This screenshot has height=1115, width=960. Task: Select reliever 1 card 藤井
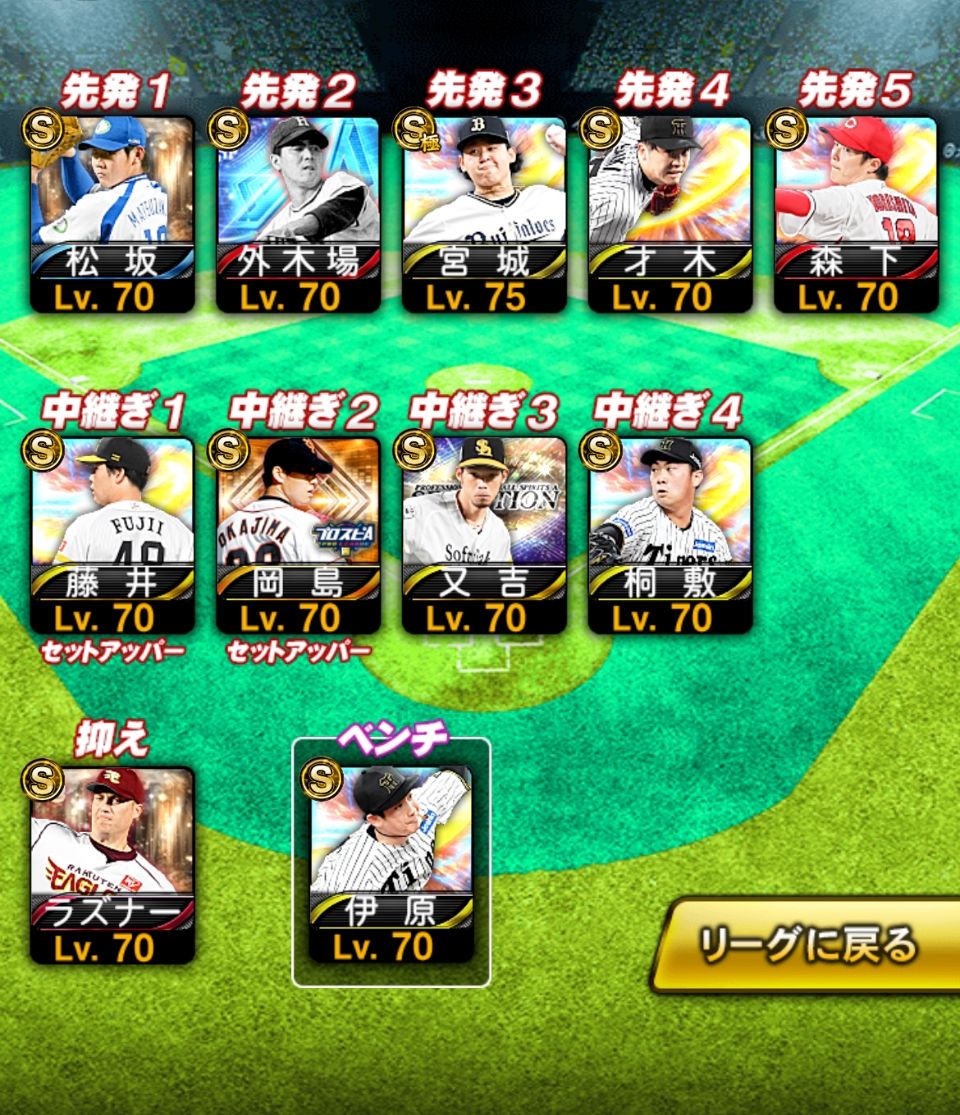point(112,534)
